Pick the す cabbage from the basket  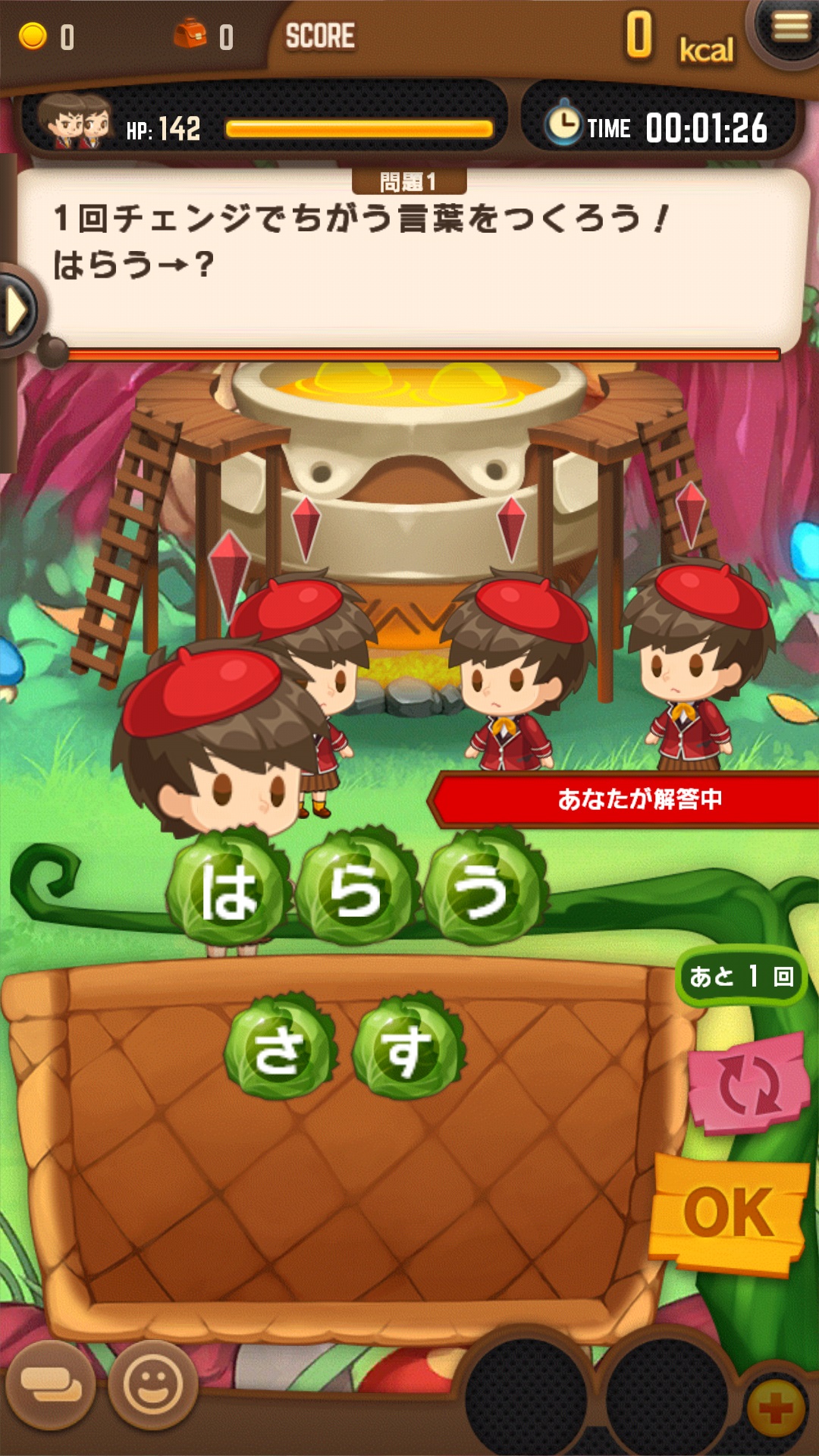(x=408, y=1050)
